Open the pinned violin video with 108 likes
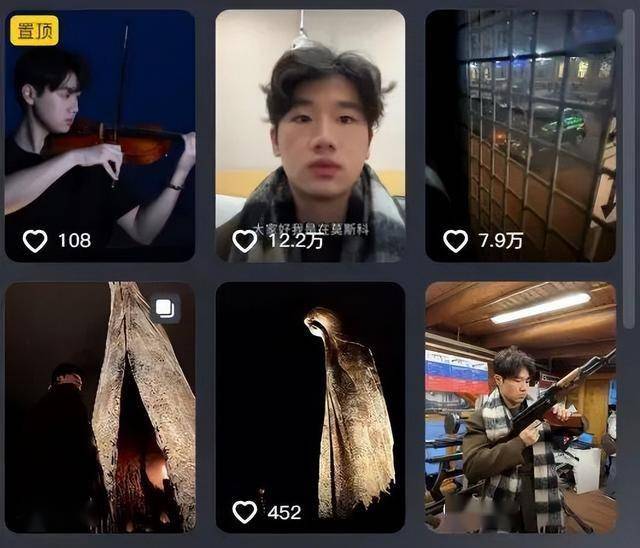The height and width of the screenshot is (548, 640). click(x=100, y=135)
